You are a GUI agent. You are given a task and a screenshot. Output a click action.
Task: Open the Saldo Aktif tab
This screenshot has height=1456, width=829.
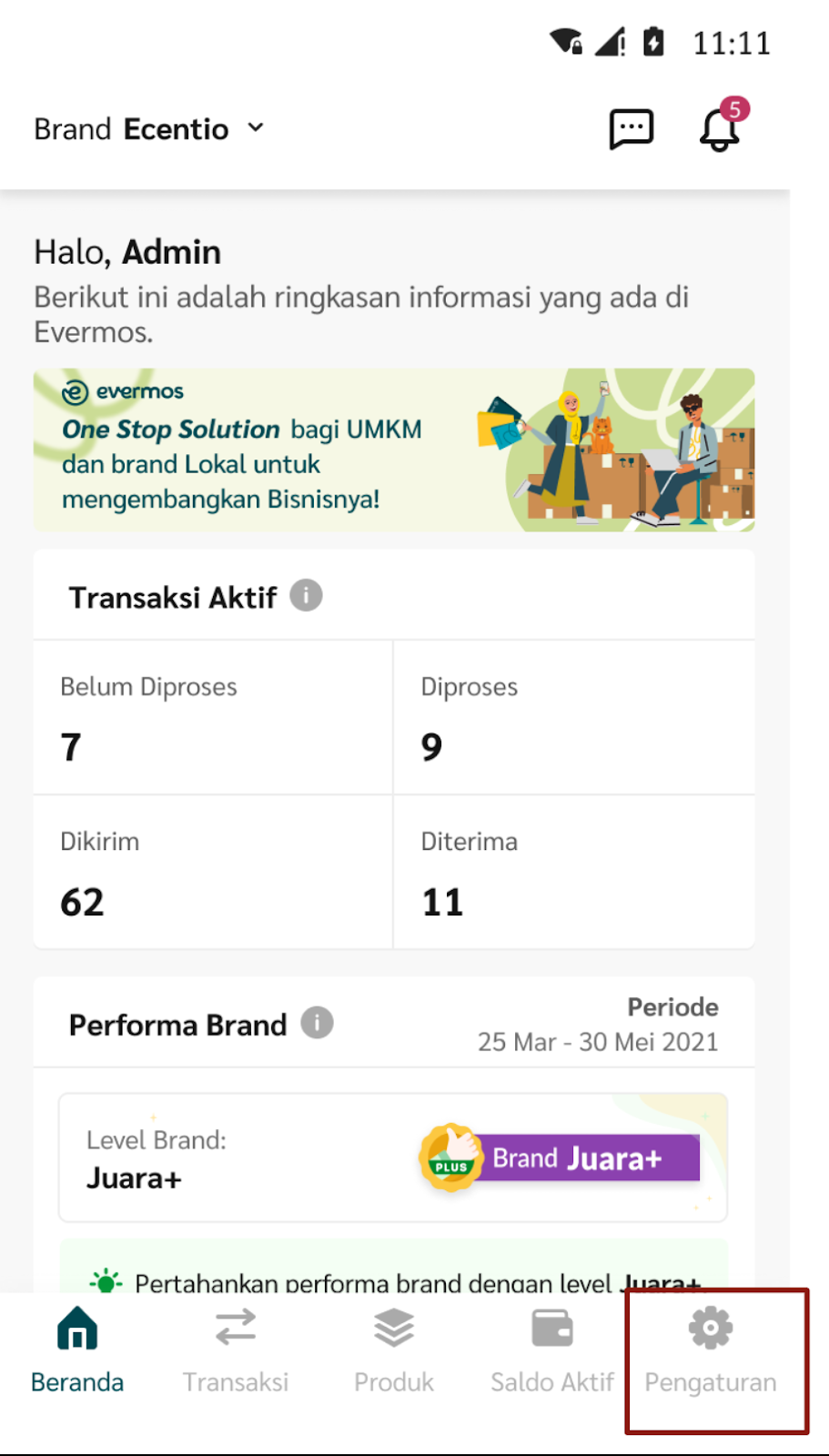[x=552, y=1350]
